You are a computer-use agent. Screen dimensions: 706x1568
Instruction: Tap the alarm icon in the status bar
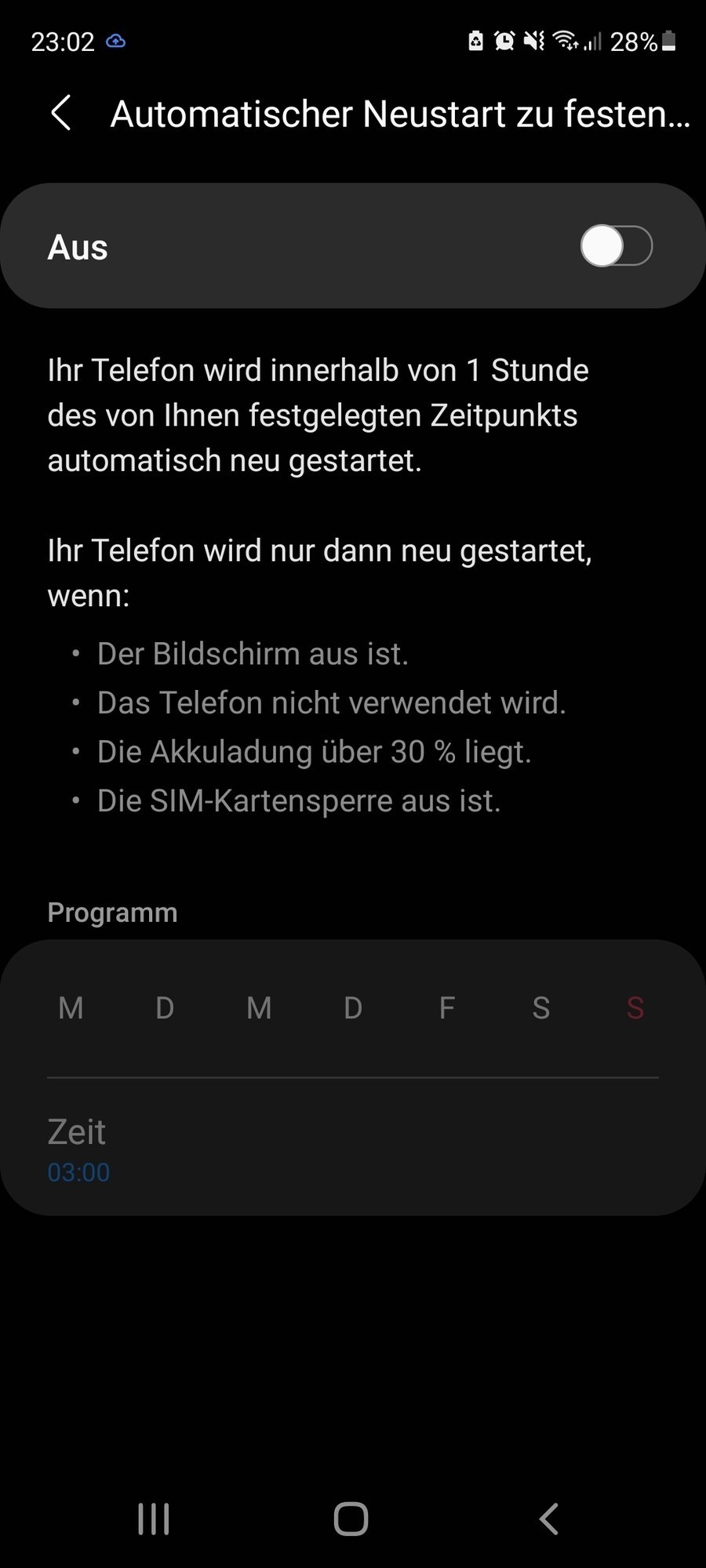pos(504,41)
